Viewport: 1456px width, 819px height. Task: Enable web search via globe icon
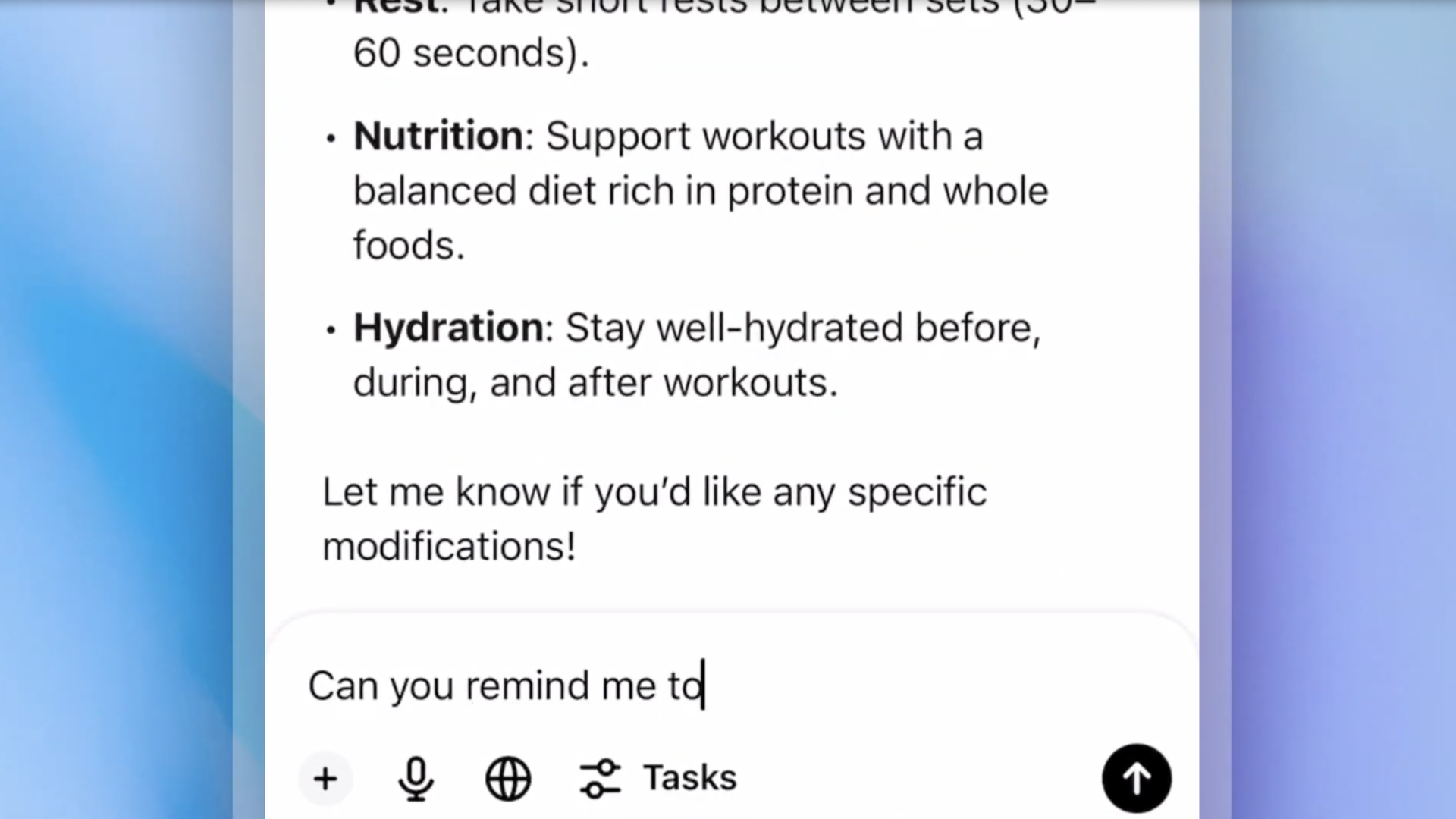click(508, 779)
